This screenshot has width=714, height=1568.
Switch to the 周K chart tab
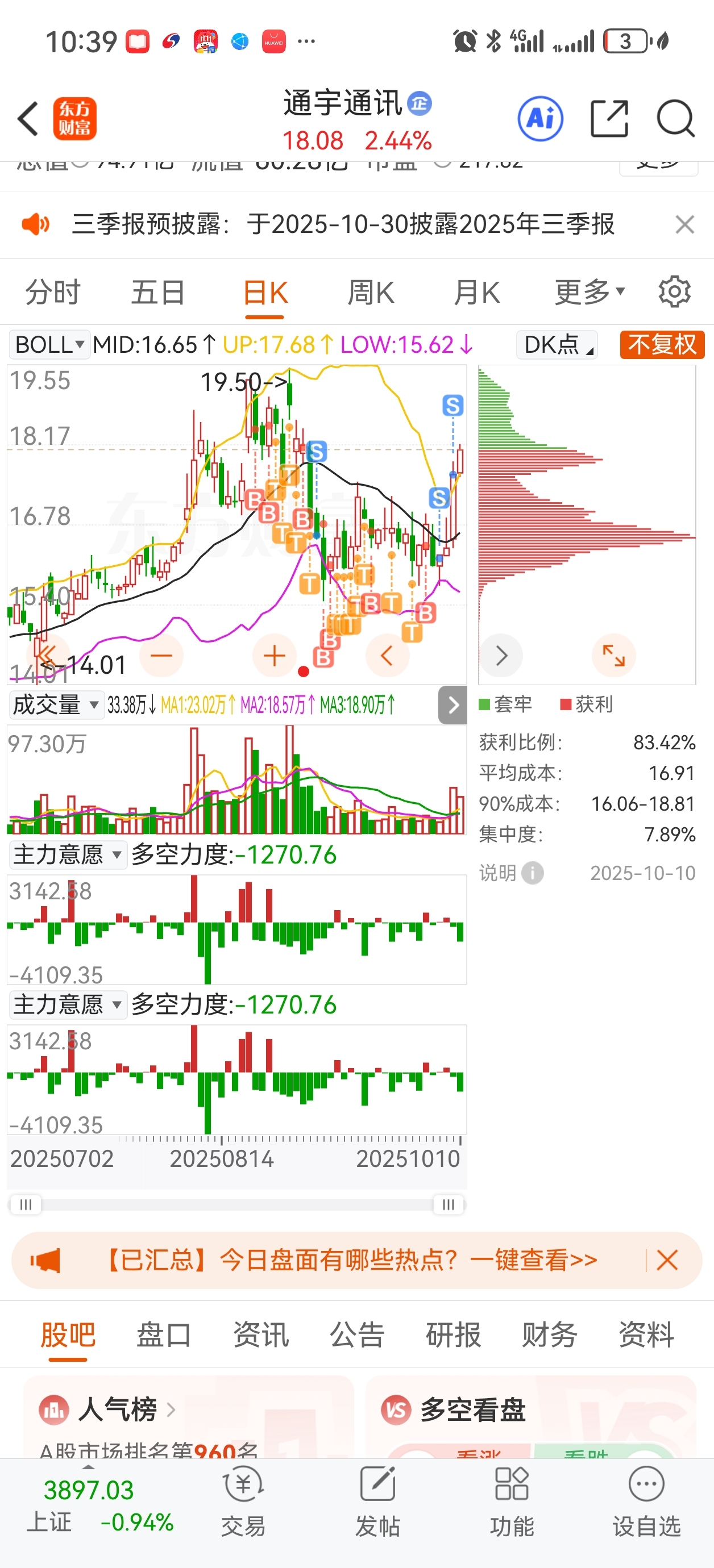coord(371,293)
